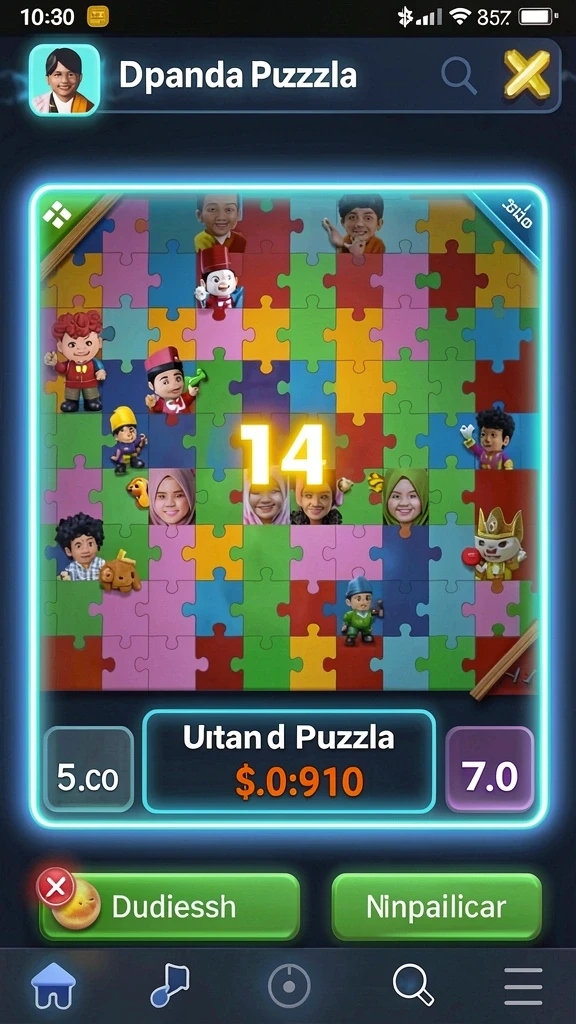Open the profile avatar in the header

(65, 80)
